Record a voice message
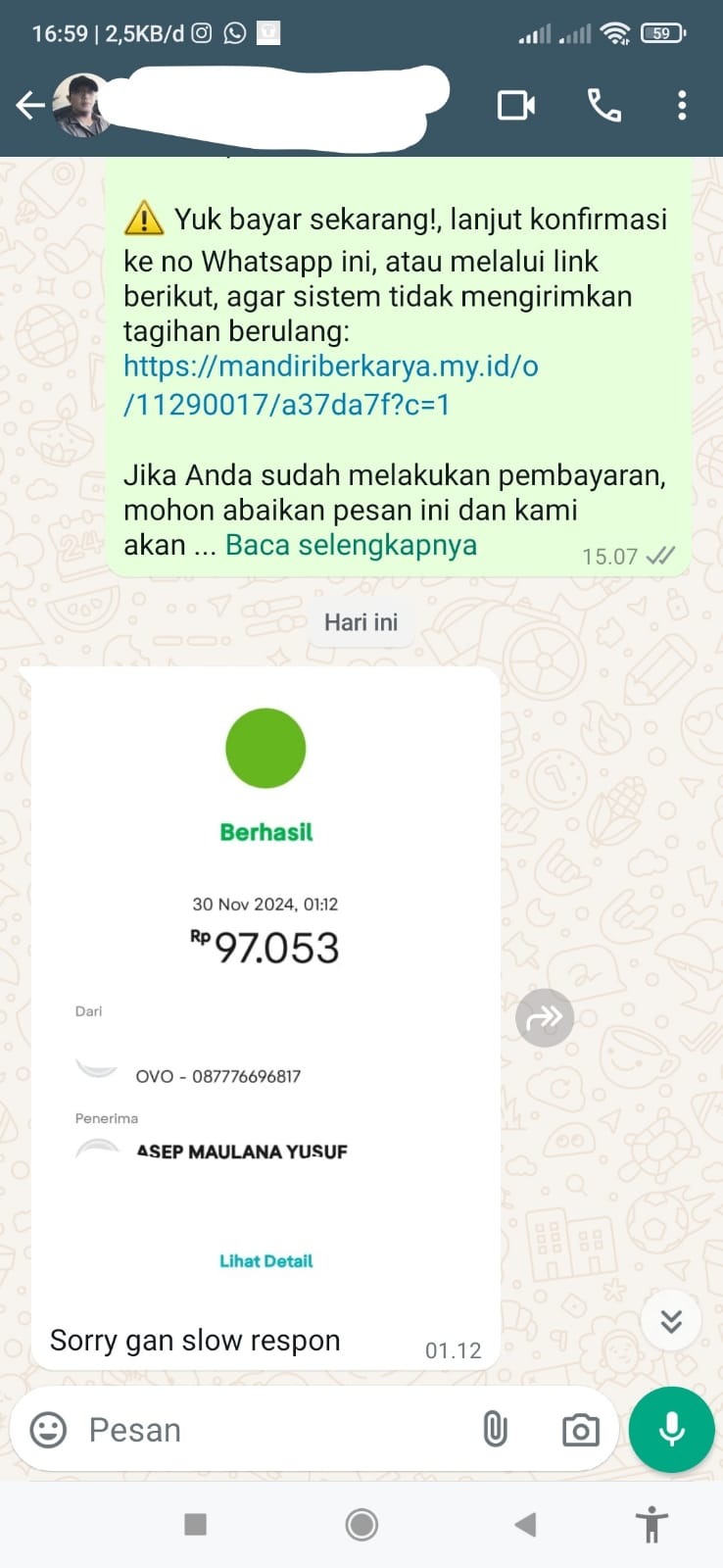This screenshot has height=1568, width=723. click(x=672, y=1430)
